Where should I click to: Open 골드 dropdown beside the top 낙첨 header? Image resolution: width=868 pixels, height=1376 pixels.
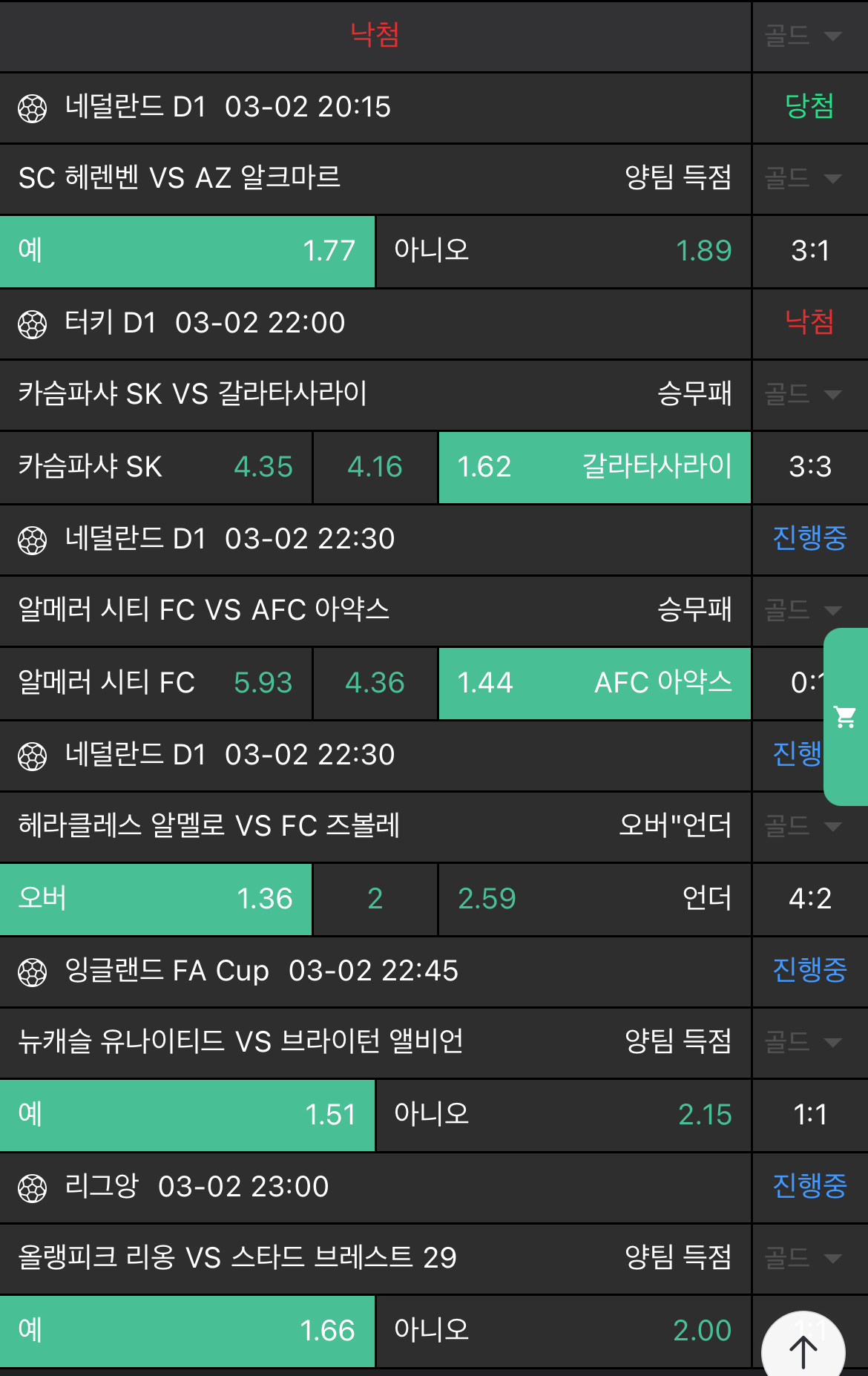tap(803, 36)
